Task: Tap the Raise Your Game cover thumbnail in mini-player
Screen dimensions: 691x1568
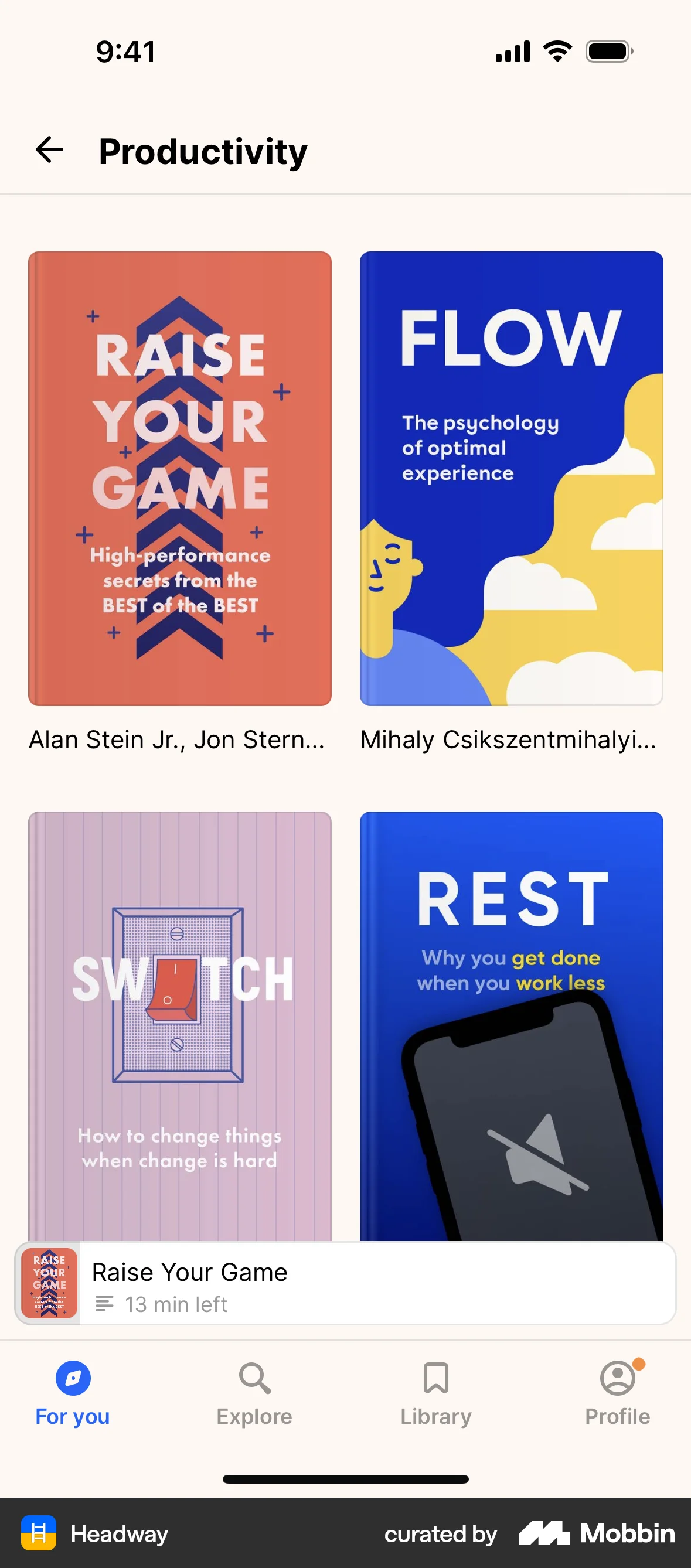Action: (x=49, y=1284)
